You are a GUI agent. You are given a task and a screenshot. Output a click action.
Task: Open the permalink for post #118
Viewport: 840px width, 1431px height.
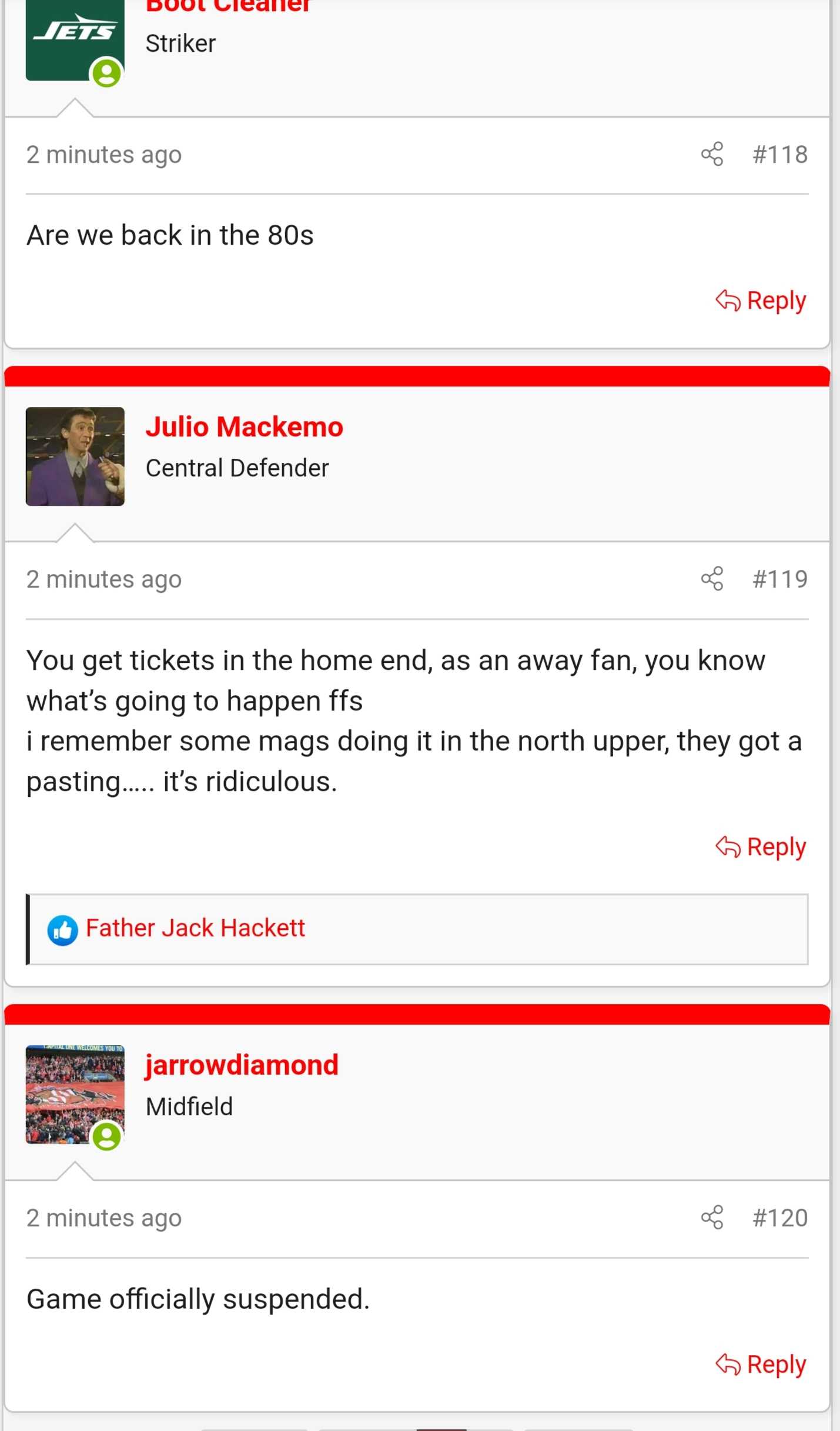tap(780, 155)
